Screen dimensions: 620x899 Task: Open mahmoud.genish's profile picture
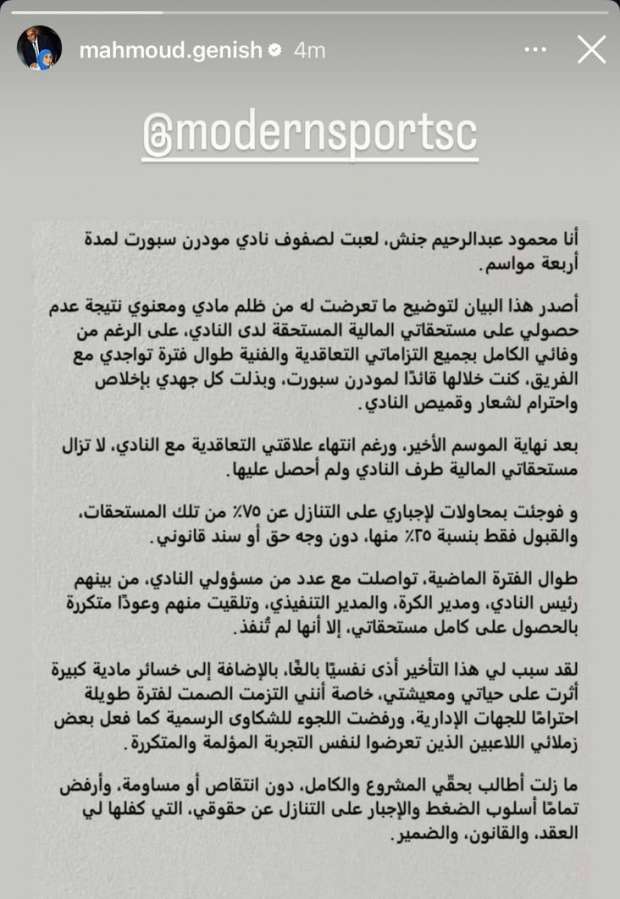pos(39,49)
